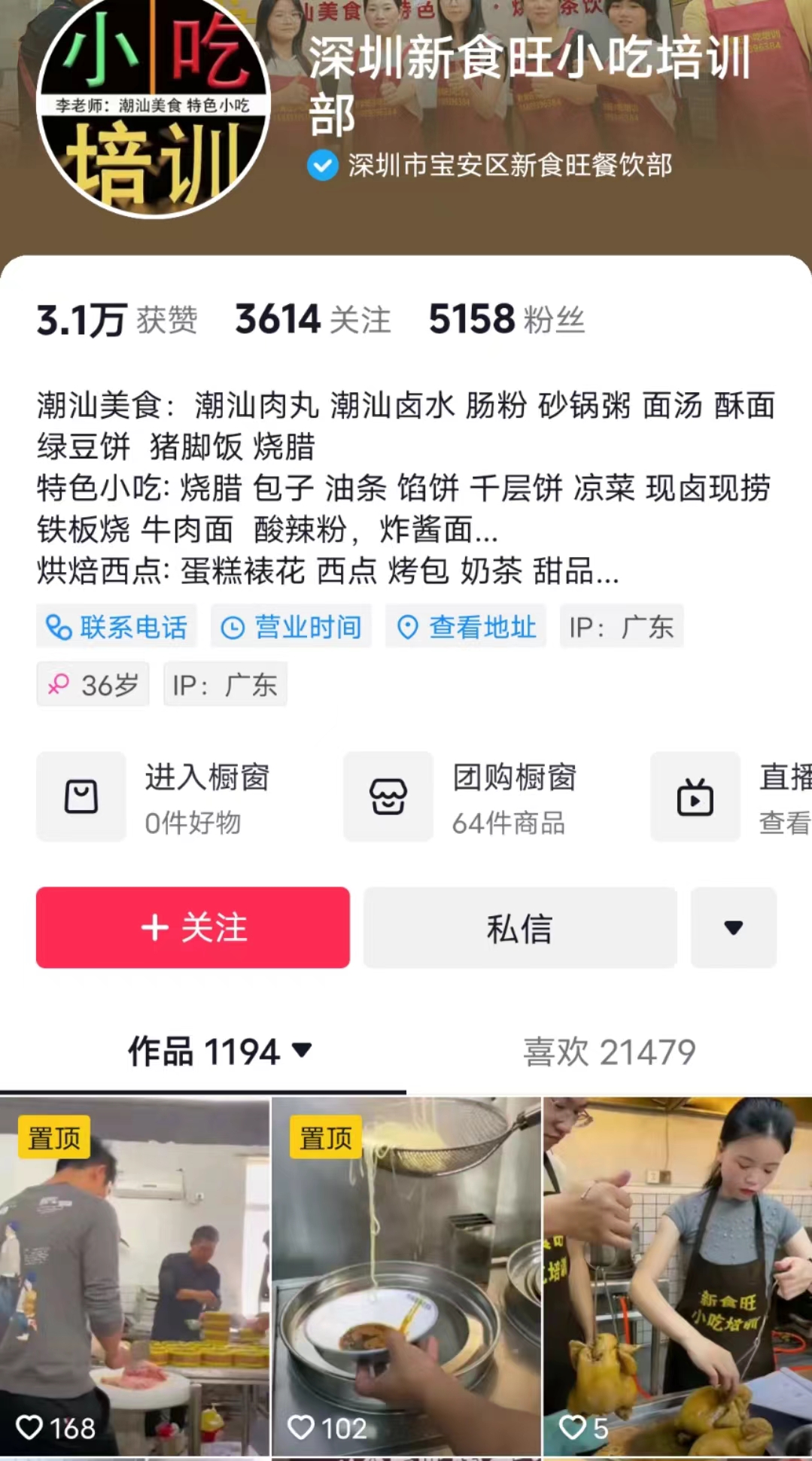Switch to the 喜欢 21479 tab
Viewport: 812px width, 1461px height.
tap(609, 1052)
